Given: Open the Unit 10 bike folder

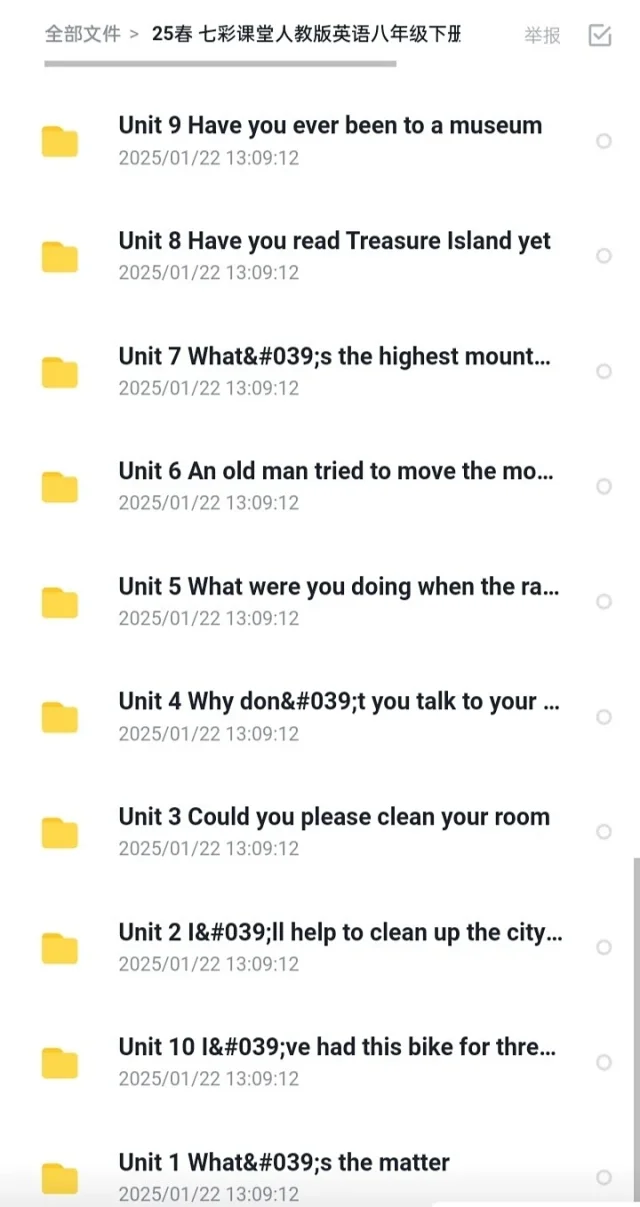Looking at the screenshot, I should [320, 1062].
